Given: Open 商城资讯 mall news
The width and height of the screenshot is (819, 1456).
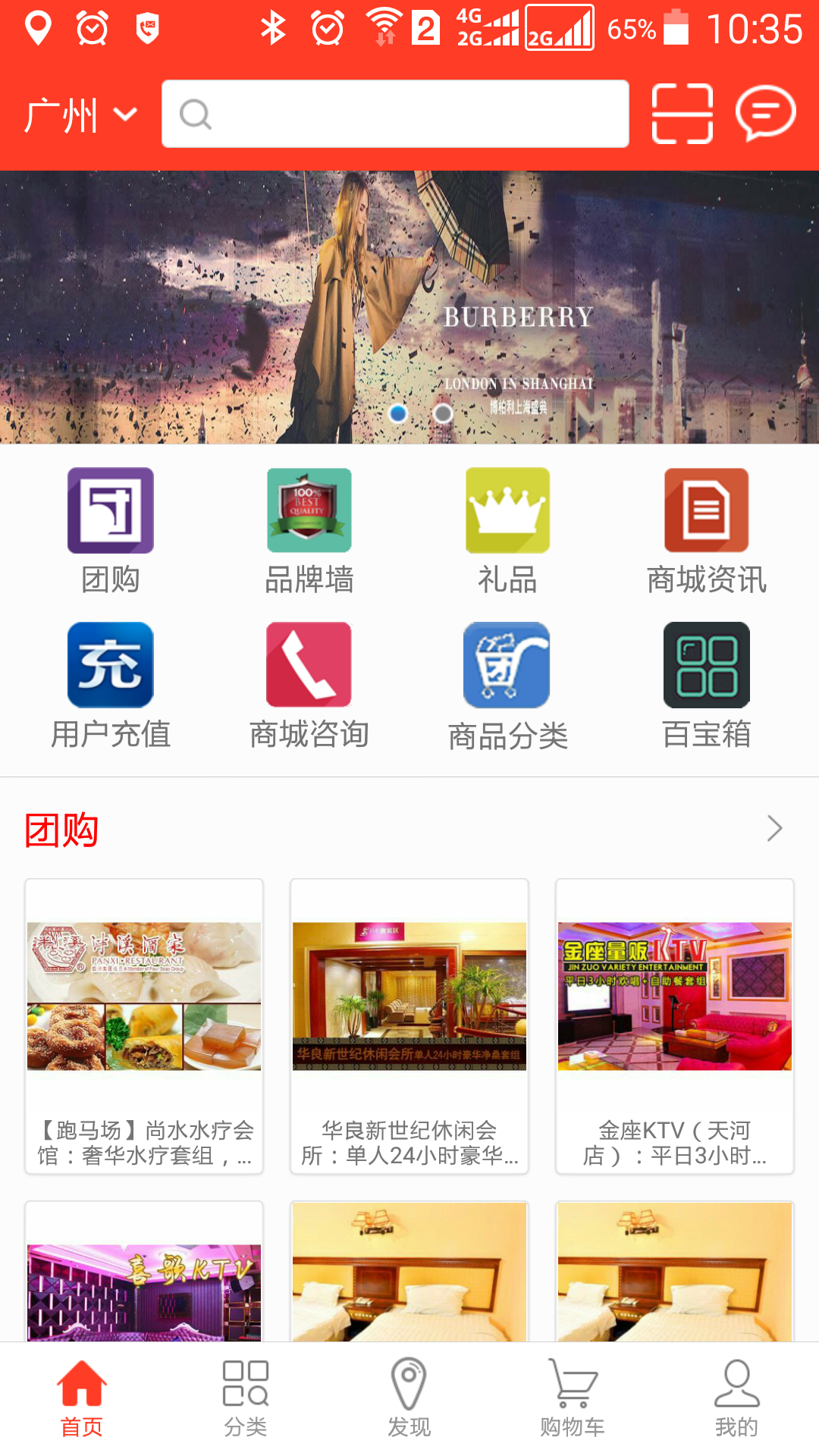Looking at the screenshot, I should 706,510.
